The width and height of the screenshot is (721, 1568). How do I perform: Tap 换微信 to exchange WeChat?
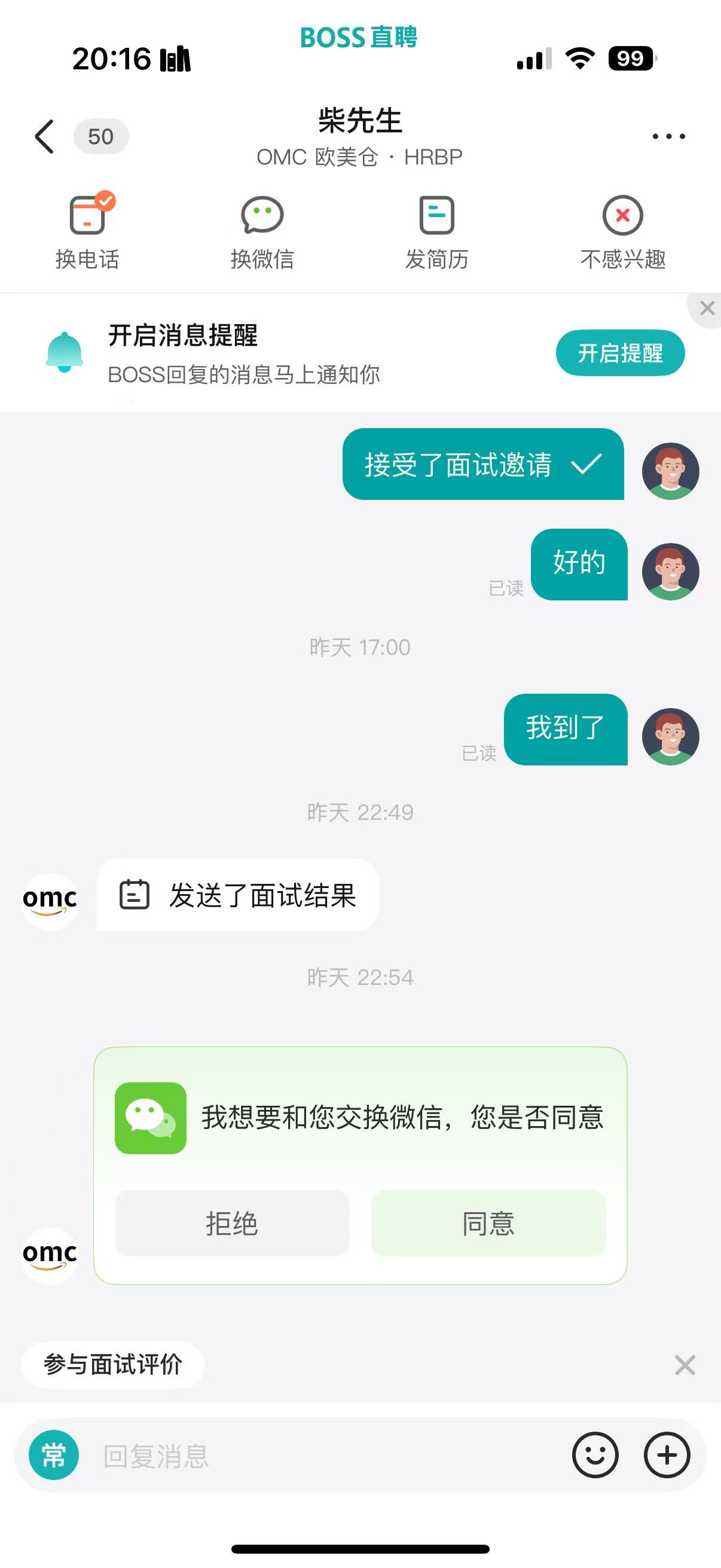point(262,231)
